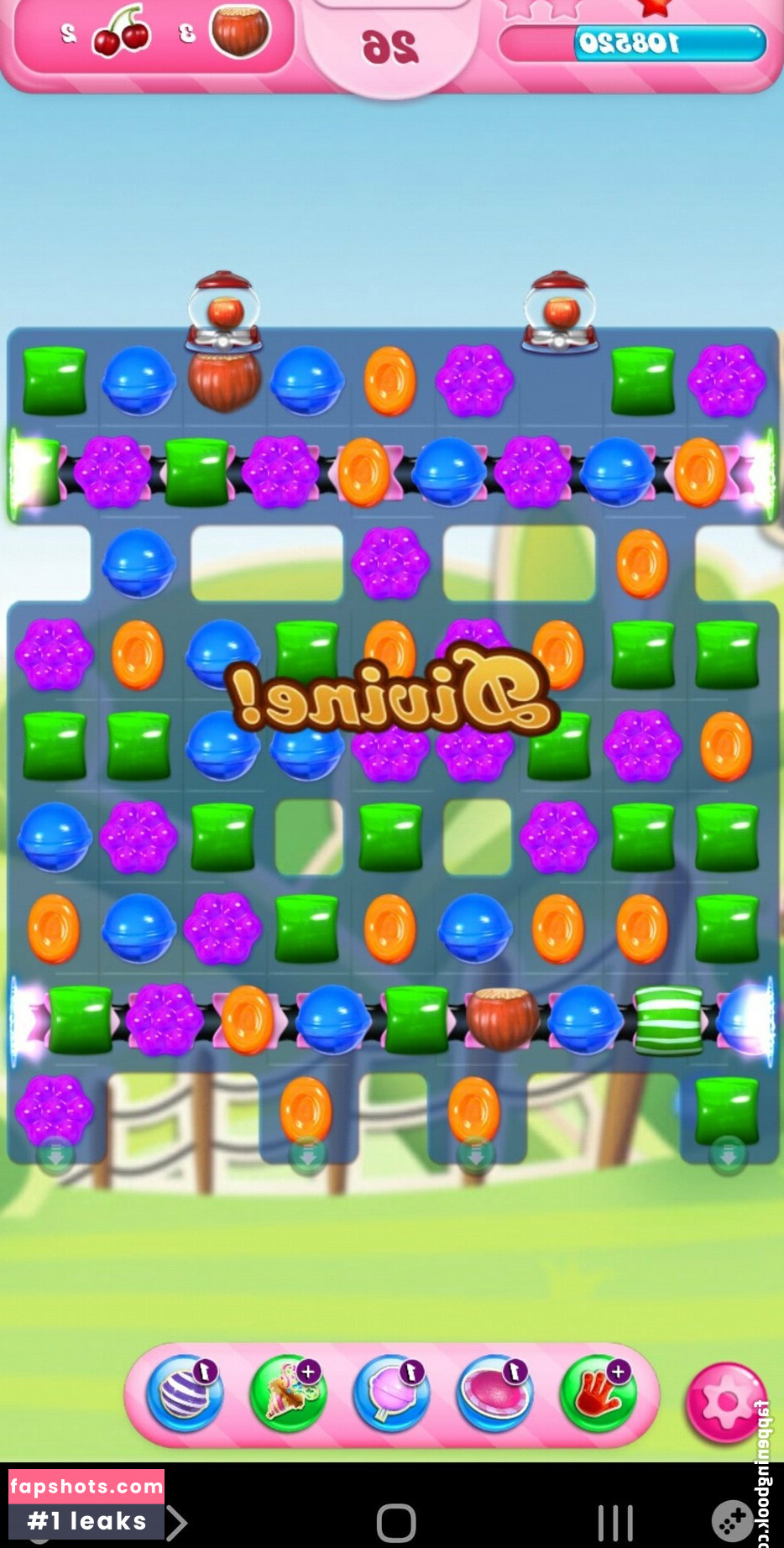
Task: Open the recent apps view
Action: point(615,1521)
